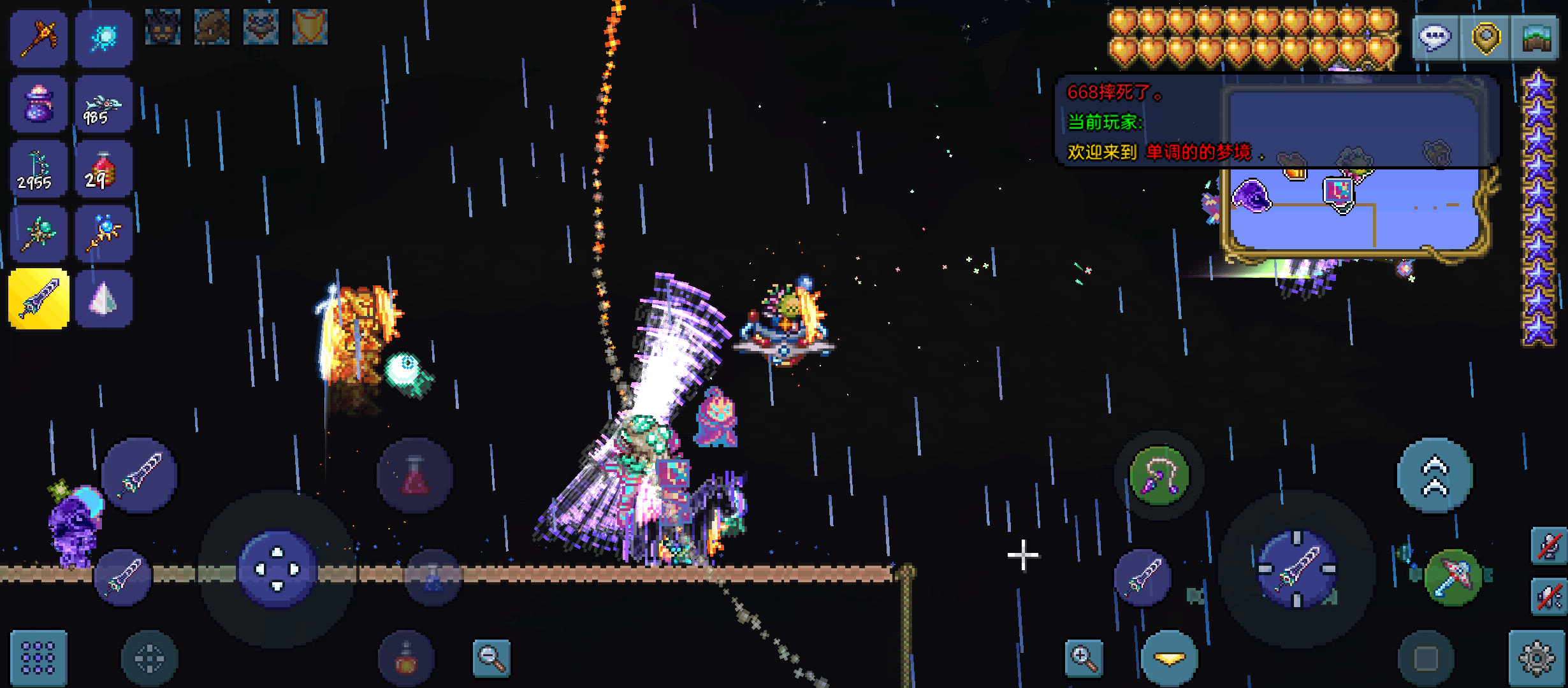Image resolution: width=1568 pixels, height=688 pixels.
Task: Open the chat speech bubble
Action: click(1434, 38)
